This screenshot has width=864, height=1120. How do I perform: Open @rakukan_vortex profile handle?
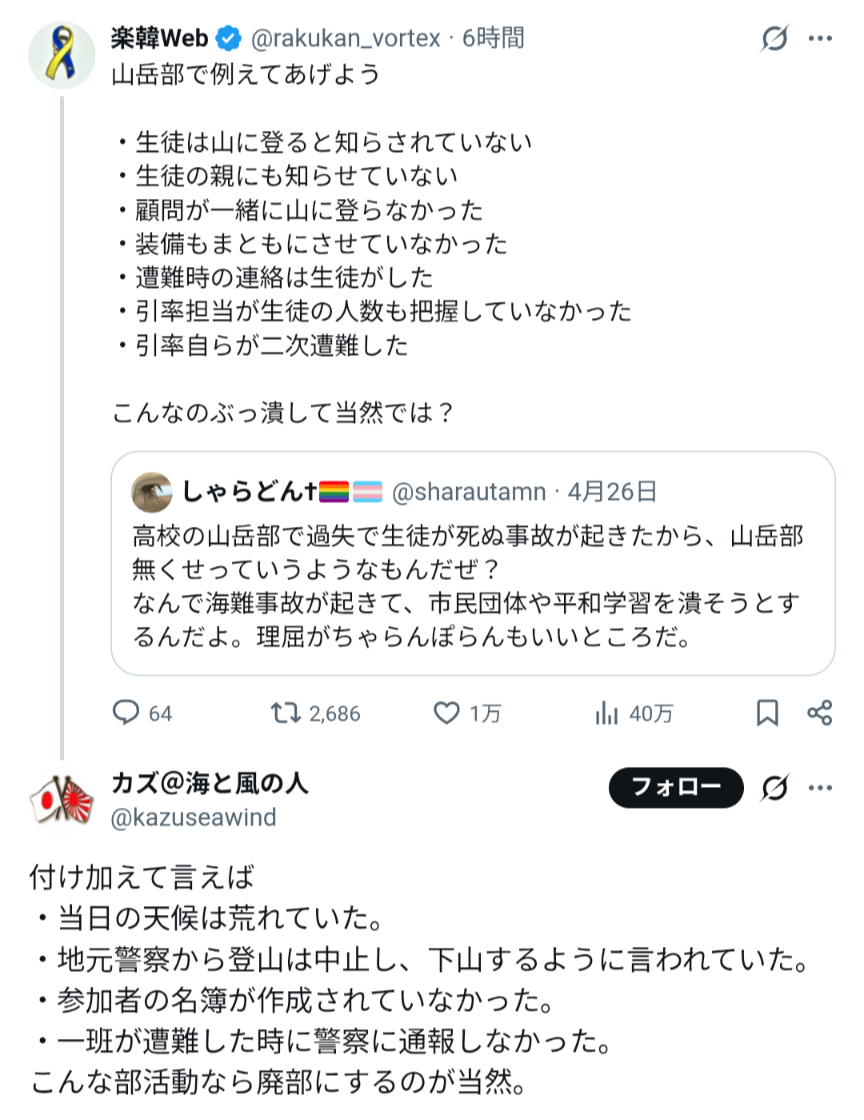(x=345, y=39)
